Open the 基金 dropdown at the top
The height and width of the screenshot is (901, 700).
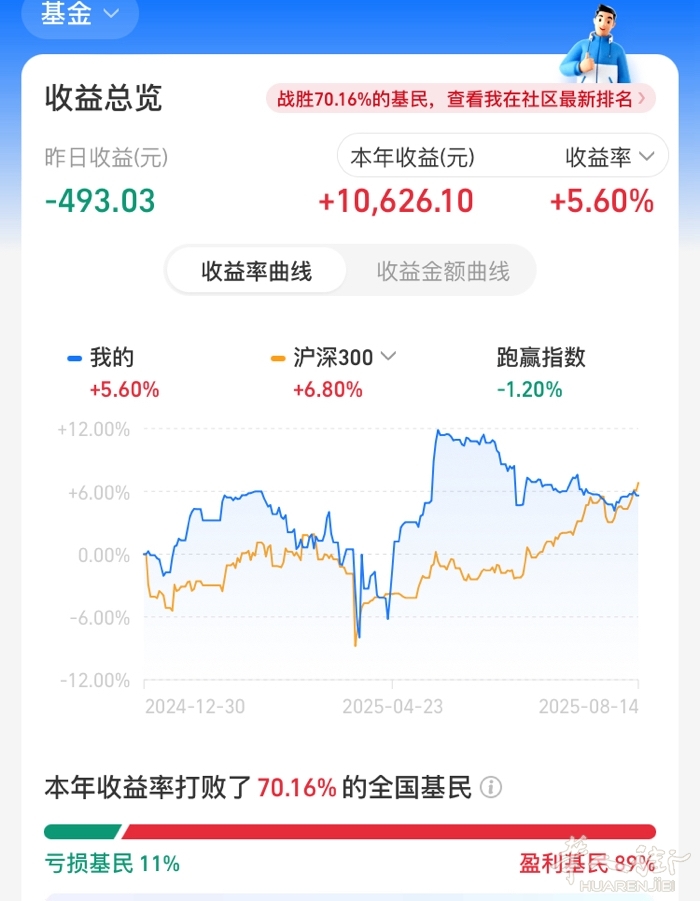(x=80, y=15)
